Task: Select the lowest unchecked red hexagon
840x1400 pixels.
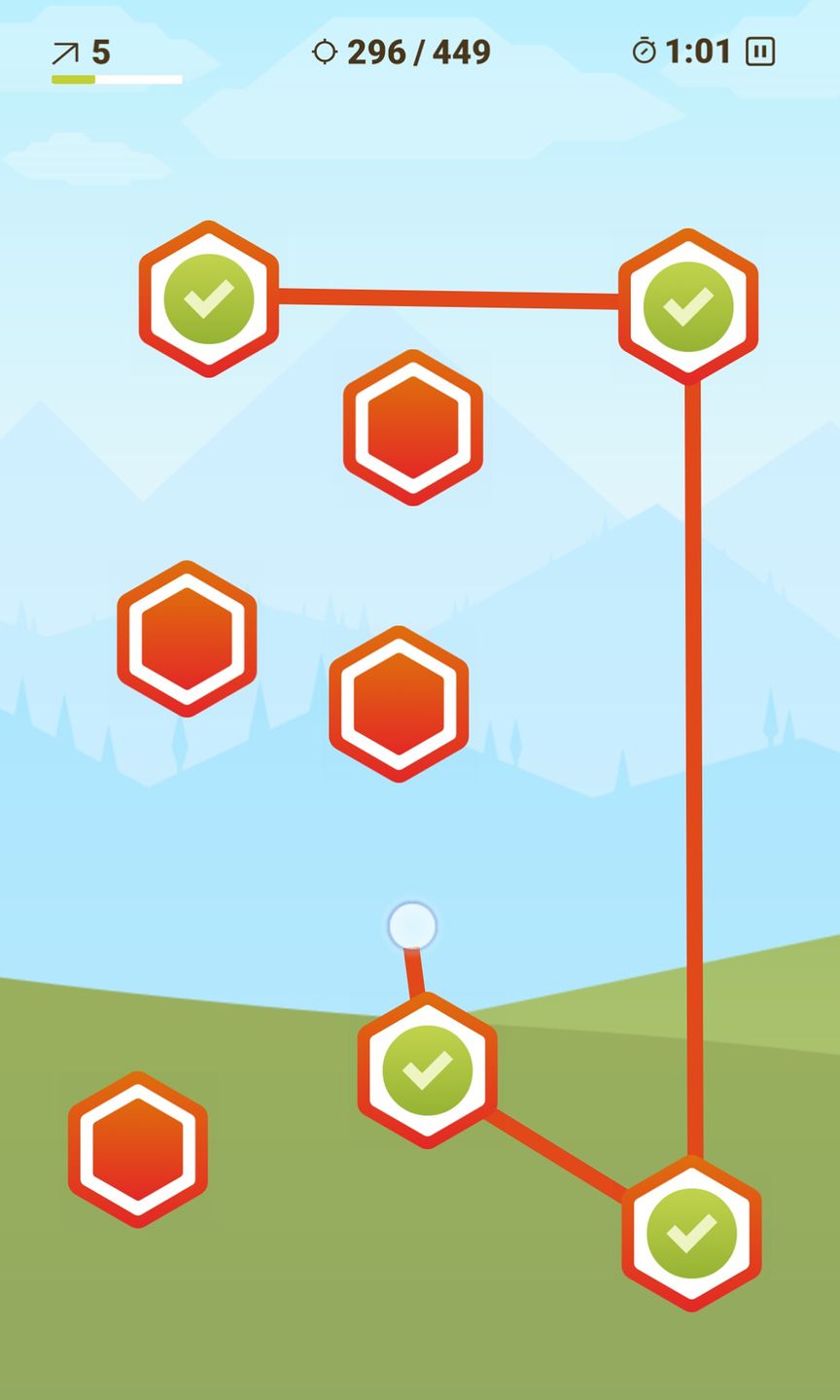Action: click(138, 1149)
